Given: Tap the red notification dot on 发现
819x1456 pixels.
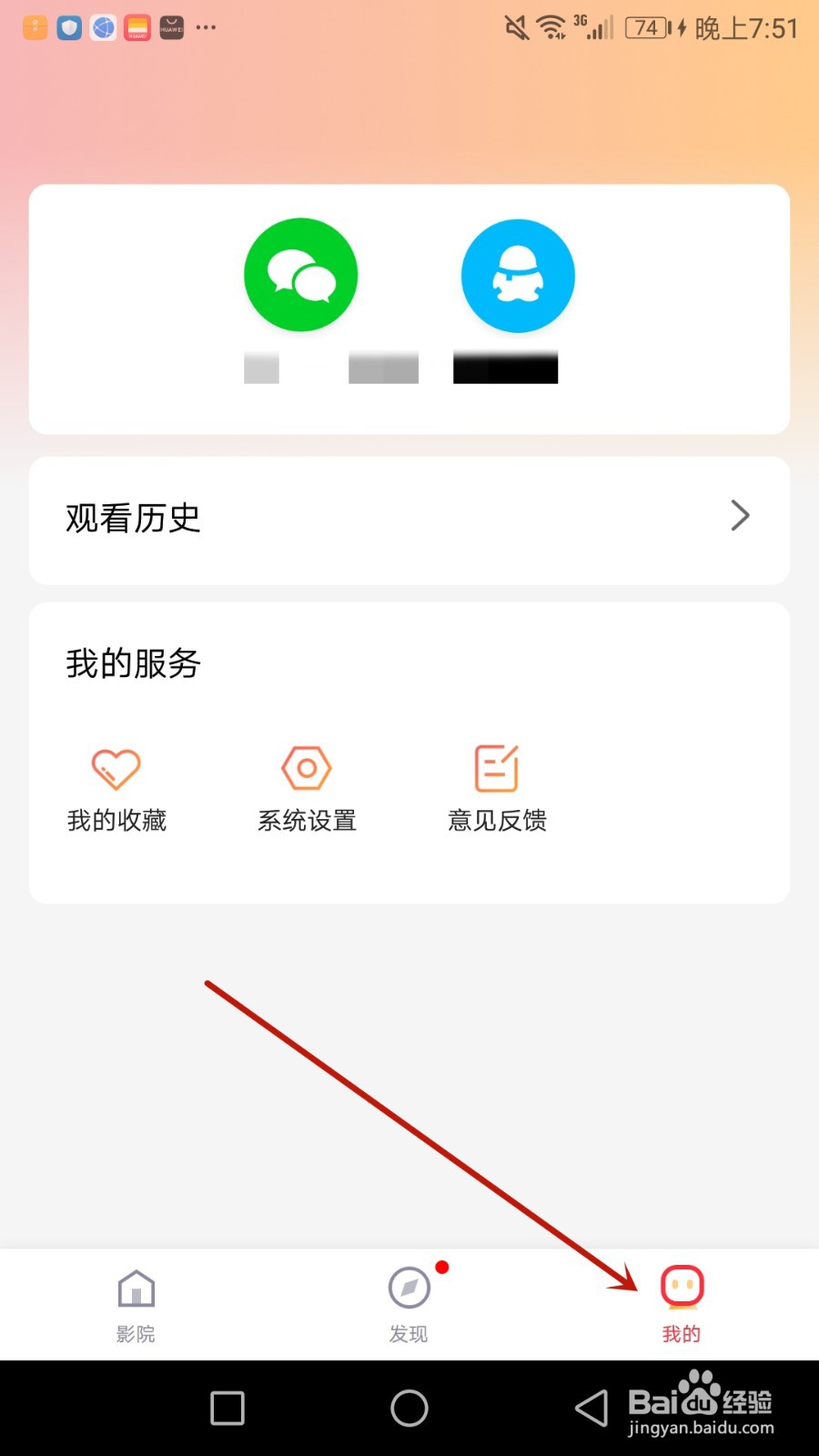Looking at the screenshot, I should (x=440, y=1265).
